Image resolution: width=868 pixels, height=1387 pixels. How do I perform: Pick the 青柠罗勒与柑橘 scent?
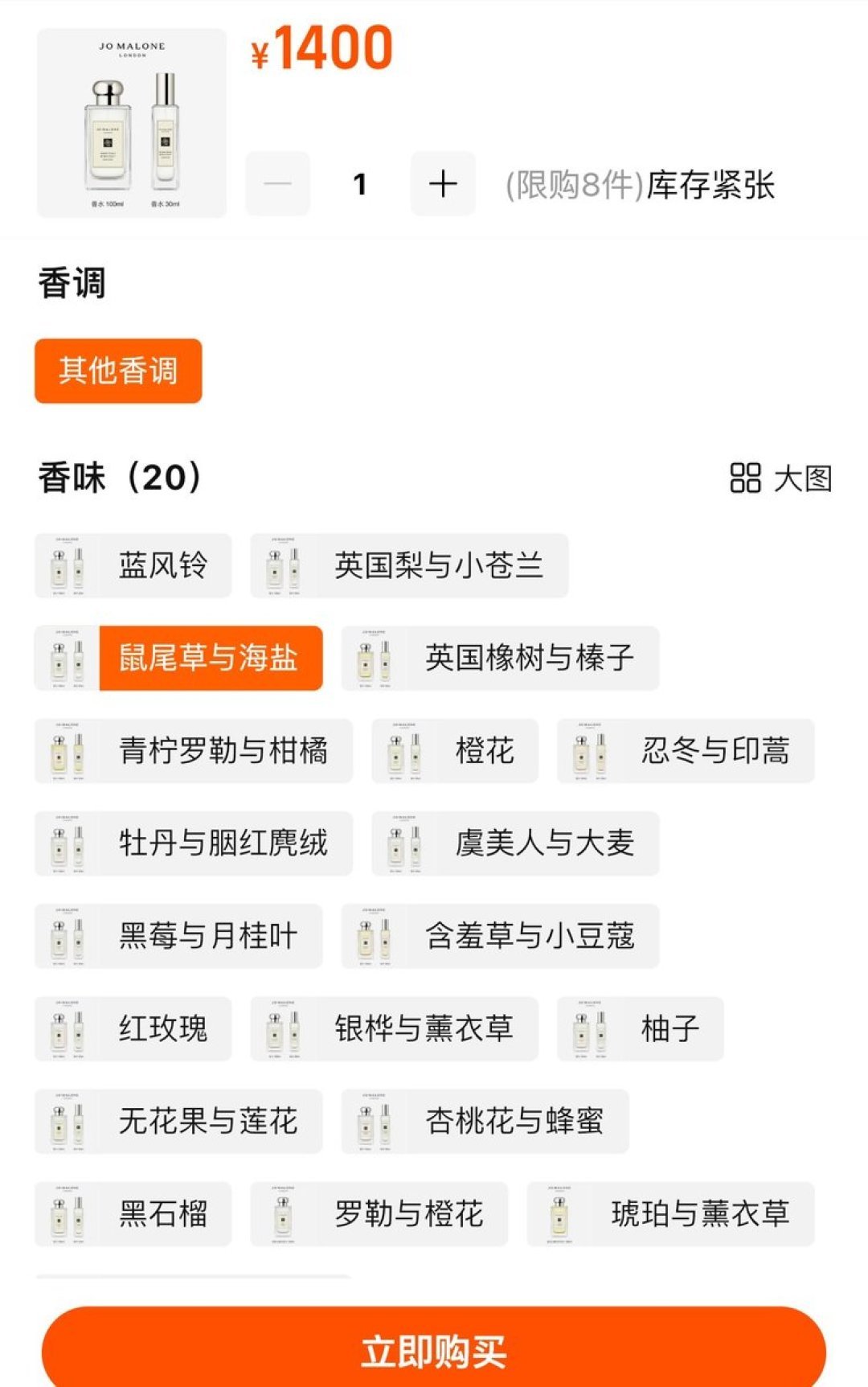pos(194,750)
